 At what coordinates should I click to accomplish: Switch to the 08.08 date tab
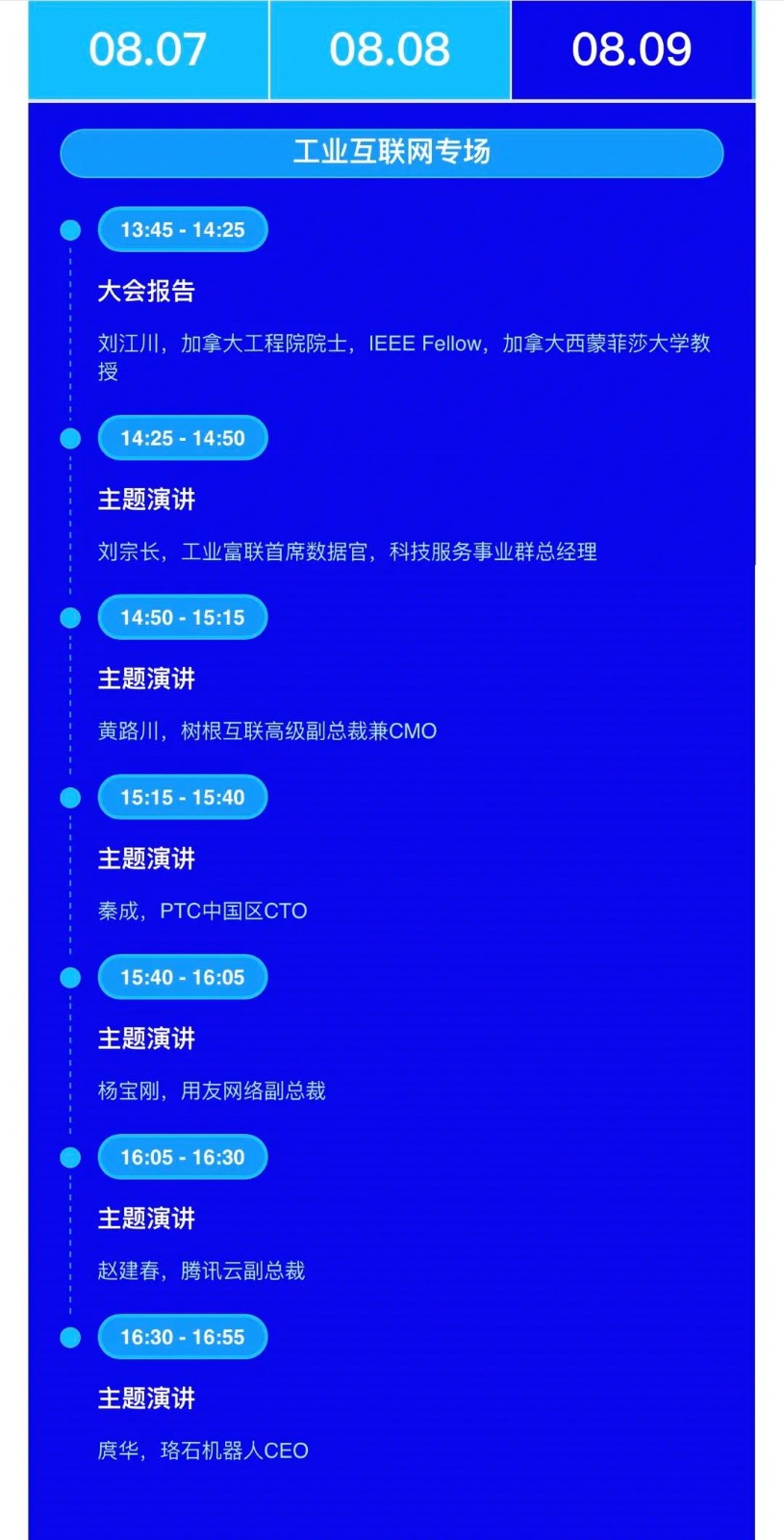390,49
